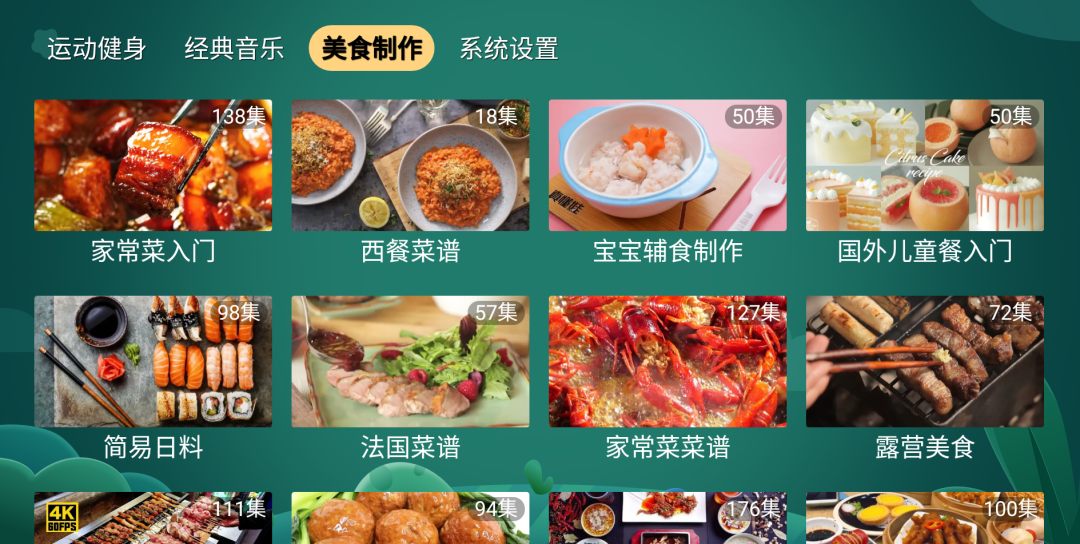
Task: Switch to the 运动健身 tab
Action: [97, 48]
